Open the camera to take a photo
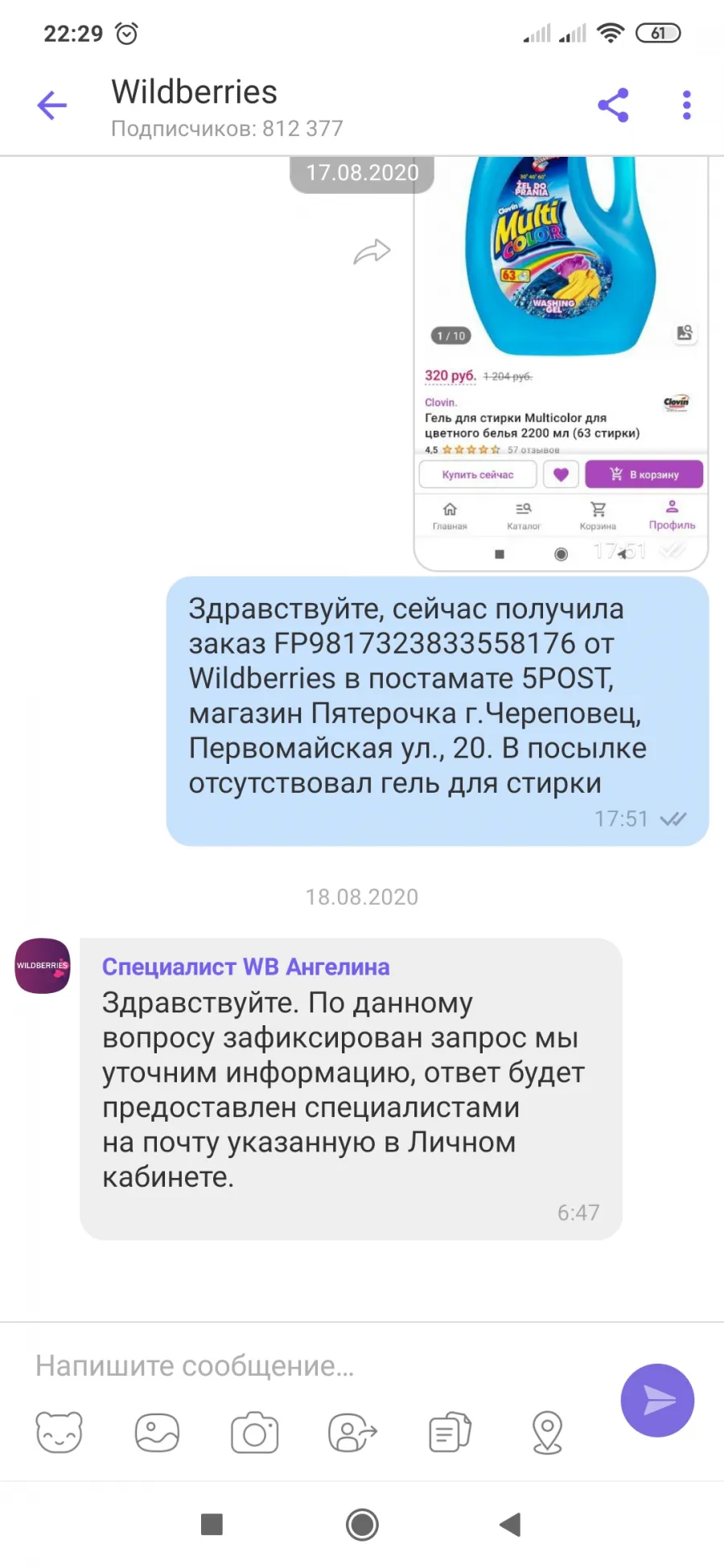Screen dimensions: 724x1568 pyautogui.click(x=255, y=1432)
